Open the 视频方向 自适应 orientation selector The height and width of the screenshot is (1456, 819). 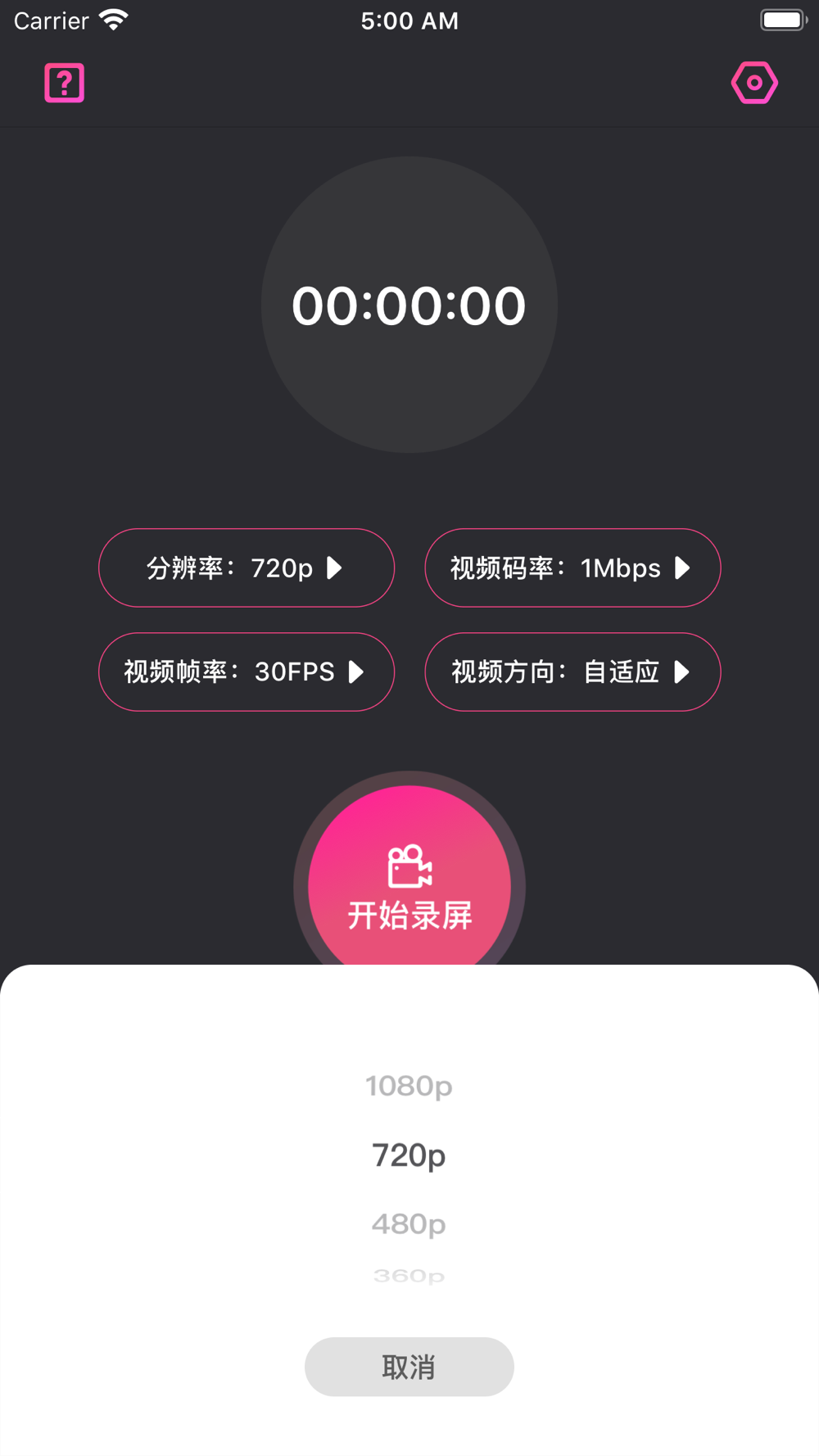click(572, 671)
